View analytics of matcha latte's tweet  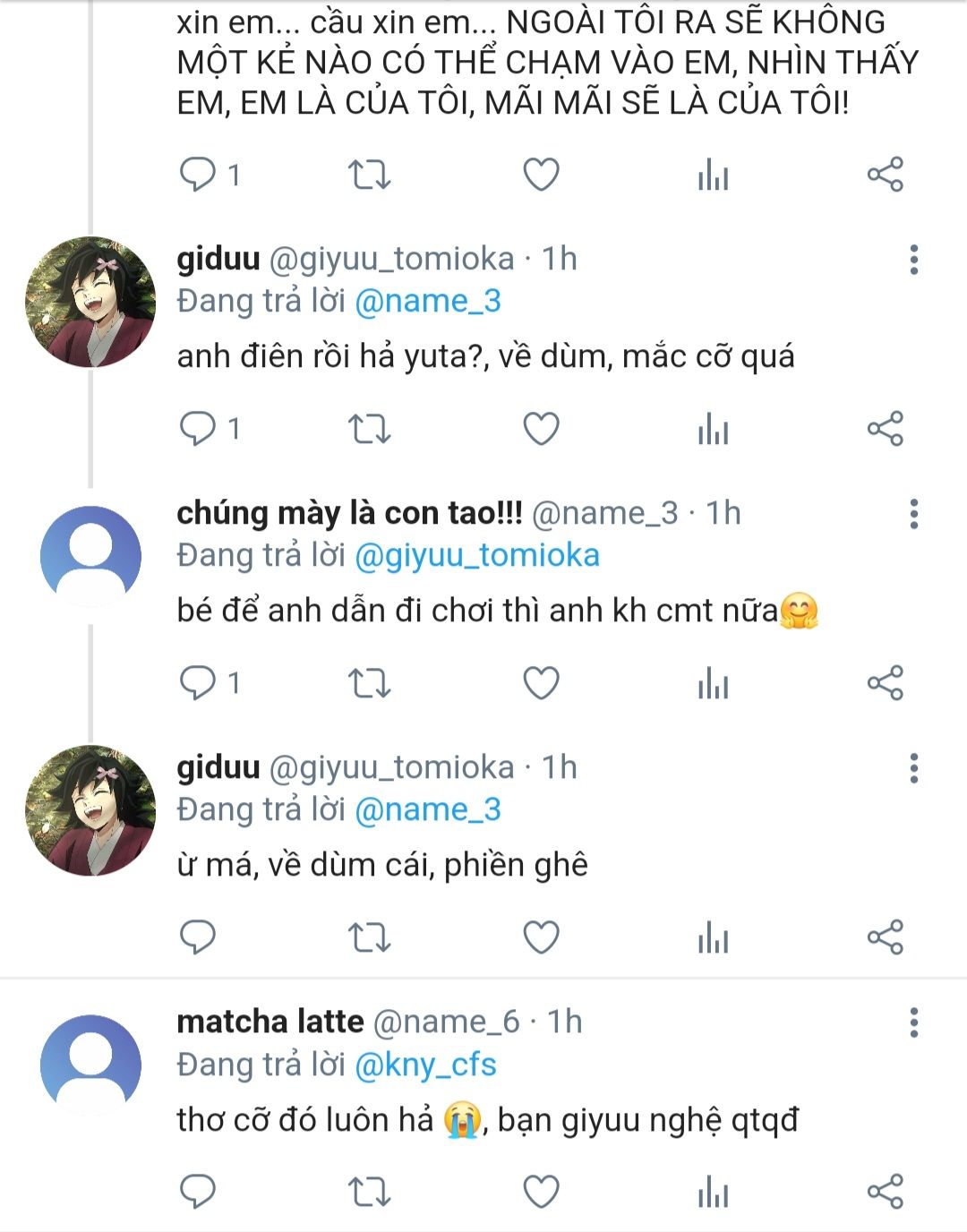(x=714, y=1192)
